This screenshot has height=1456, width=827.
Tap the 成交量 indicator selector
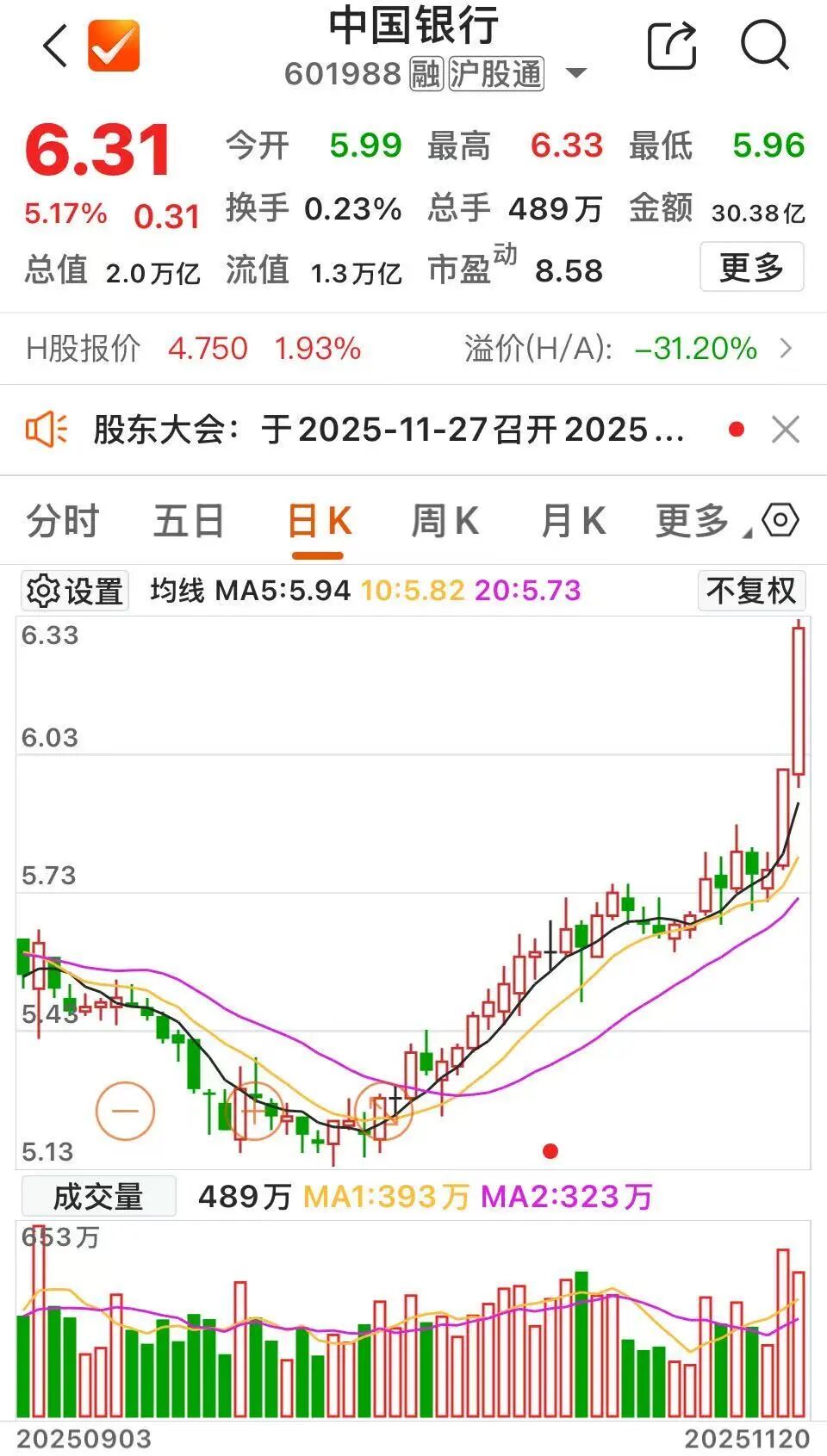(98, 1196)
